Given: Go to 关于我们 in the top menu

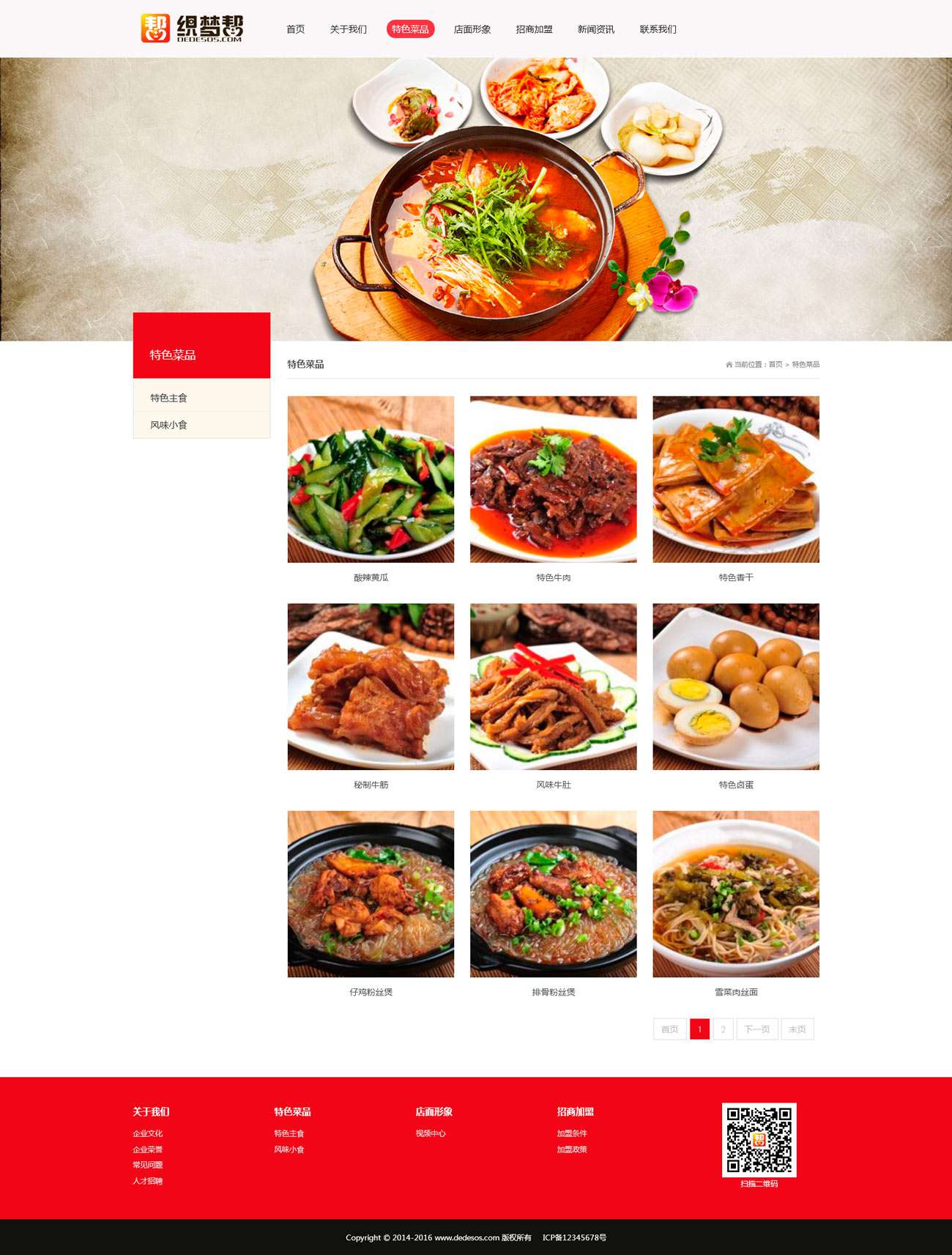Looking at the screenshot, I should pyautogui.click(x=348, y=29).
